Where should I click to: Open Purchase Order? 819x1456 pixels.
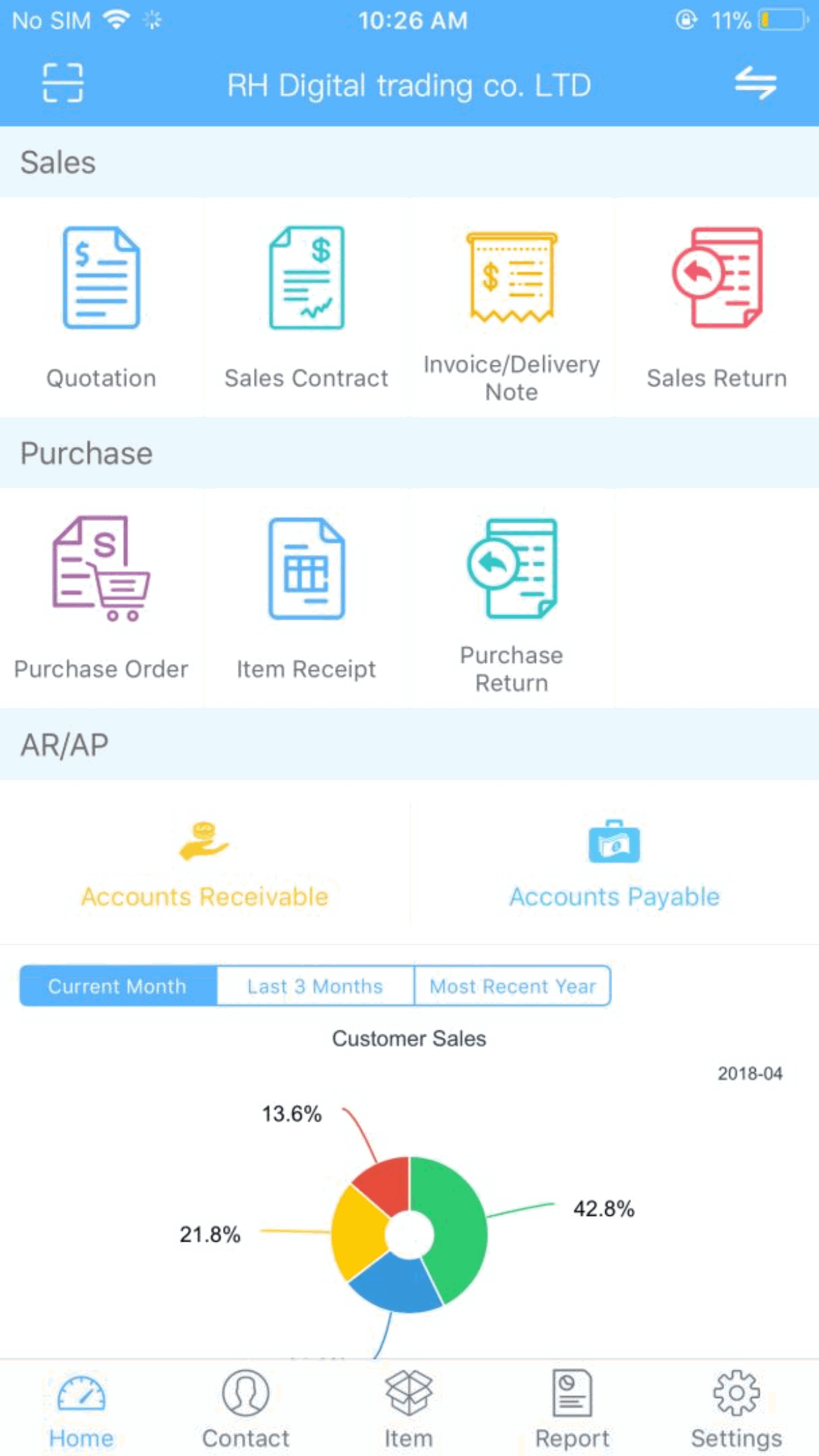(x=102, y=597)
